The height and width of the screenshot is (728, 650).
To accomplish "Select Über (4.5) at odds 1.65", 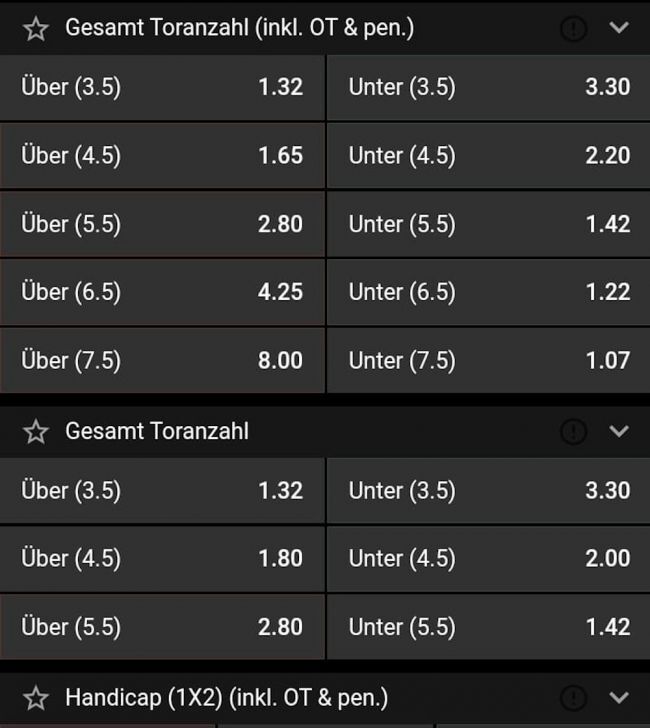I will (x=162, y=156).
